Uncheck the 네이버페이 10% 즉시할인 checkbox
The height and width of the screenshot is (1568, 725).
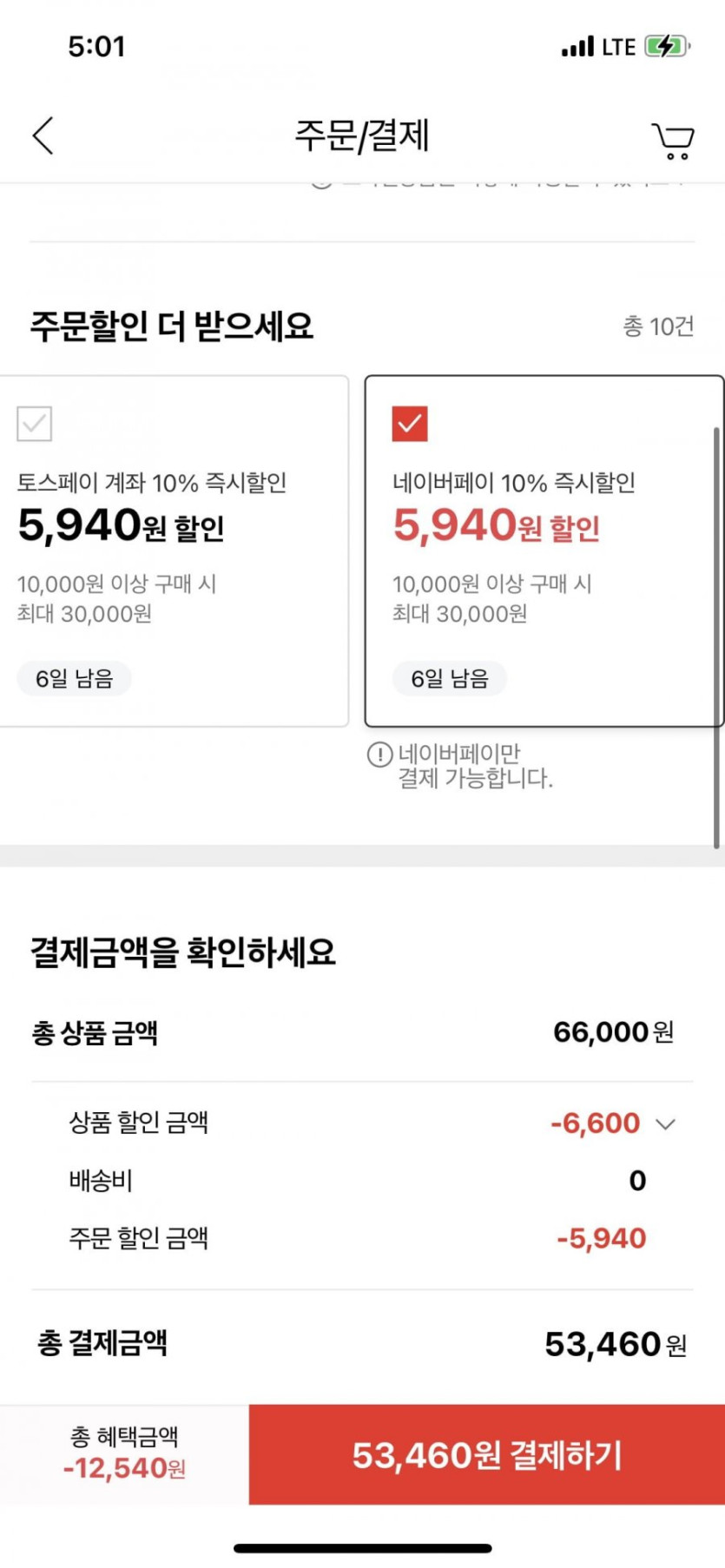pos(410,424)
